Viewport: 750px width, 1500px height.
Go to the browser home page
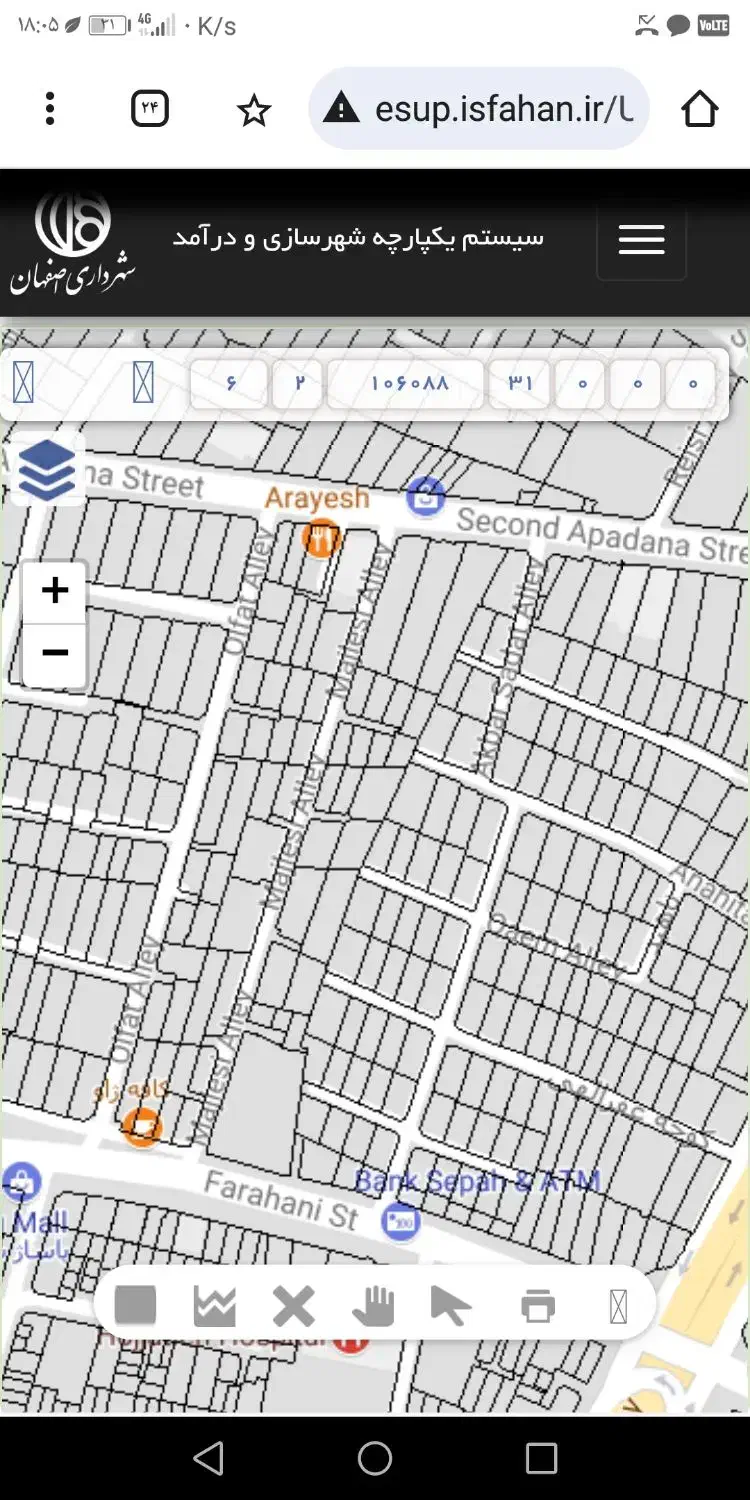[x=700, y=109]
